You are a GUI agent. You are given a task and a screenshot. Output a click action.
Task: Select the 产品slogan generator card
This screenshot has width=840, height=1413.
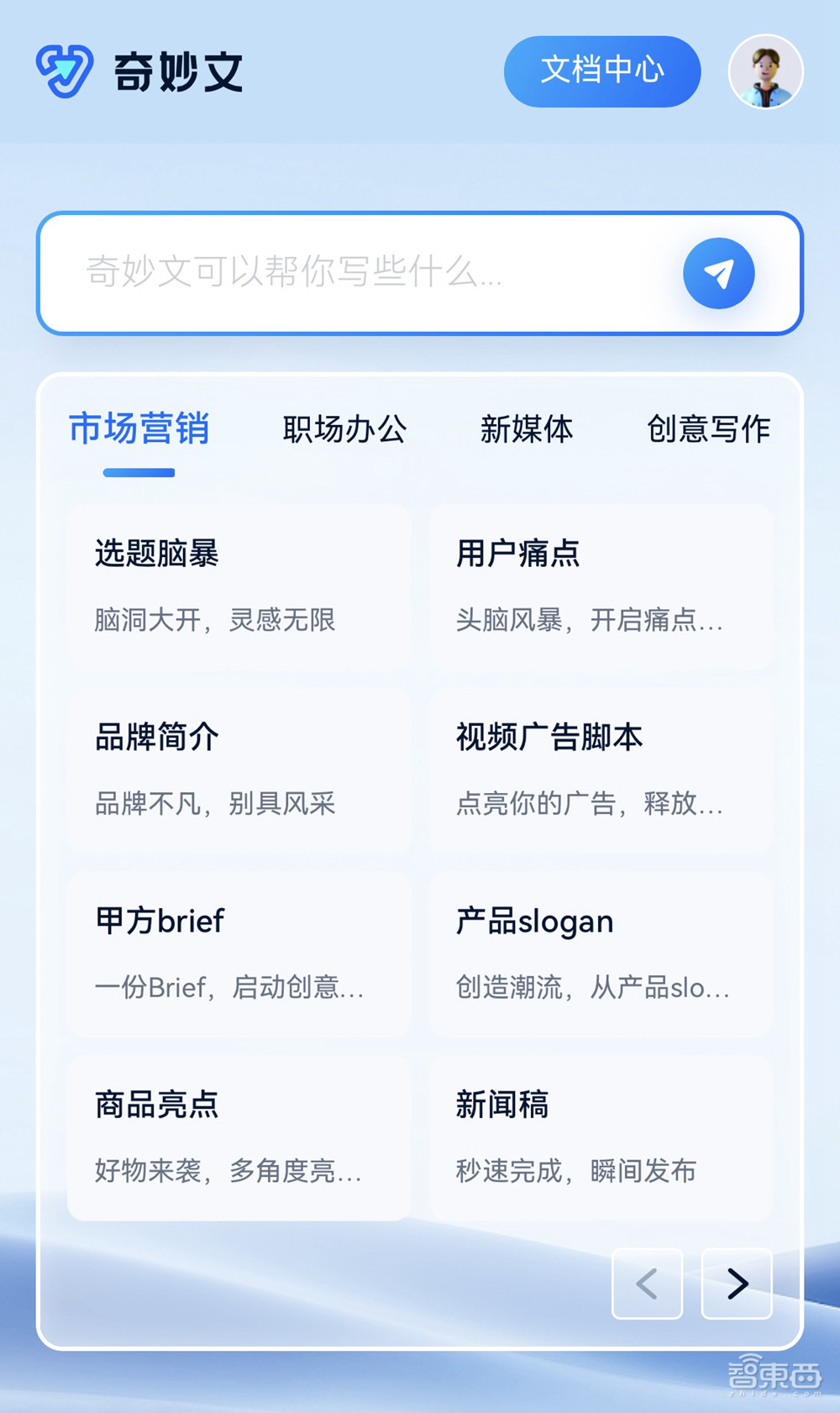click(599, 954)
